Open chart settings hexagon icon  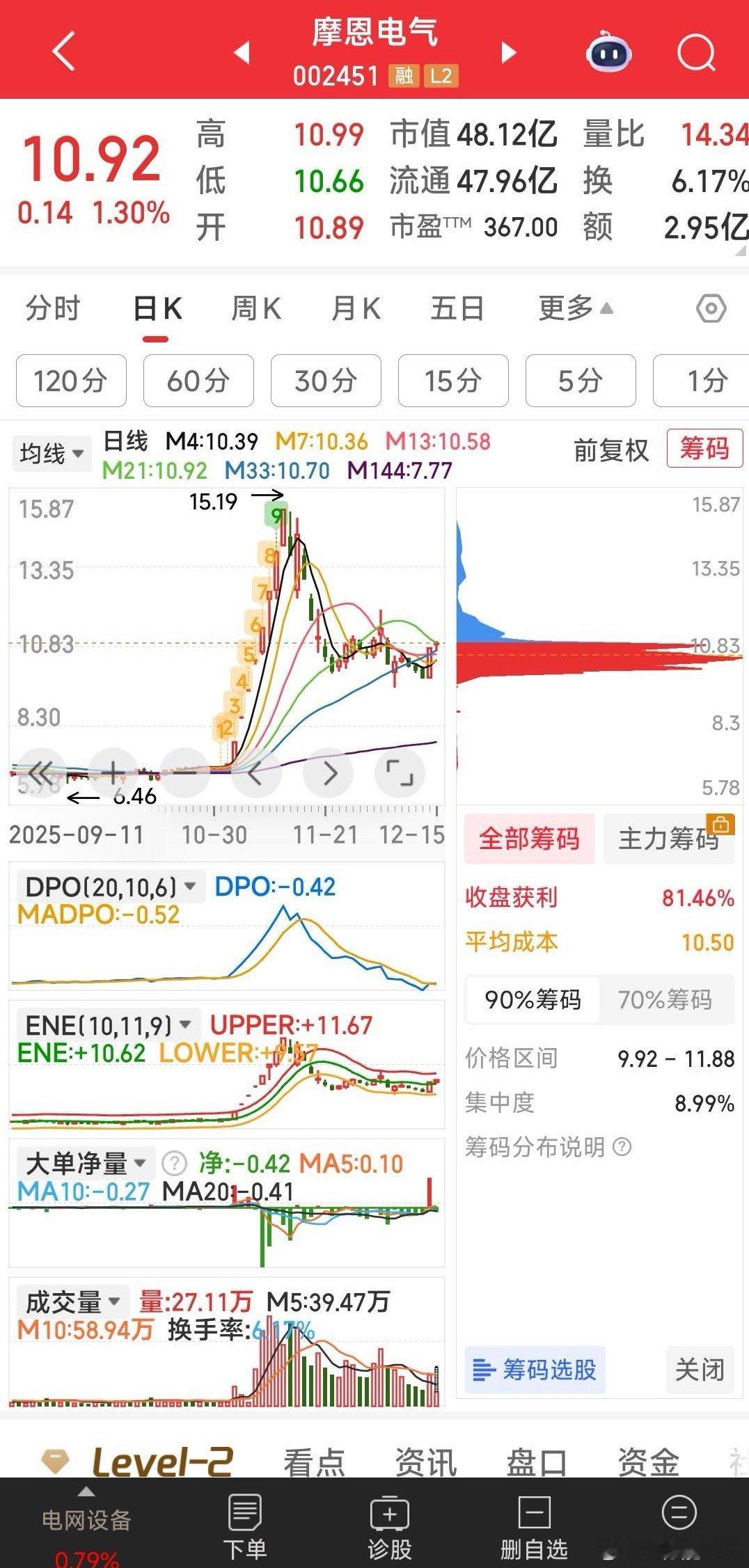[x=711, y=308]
